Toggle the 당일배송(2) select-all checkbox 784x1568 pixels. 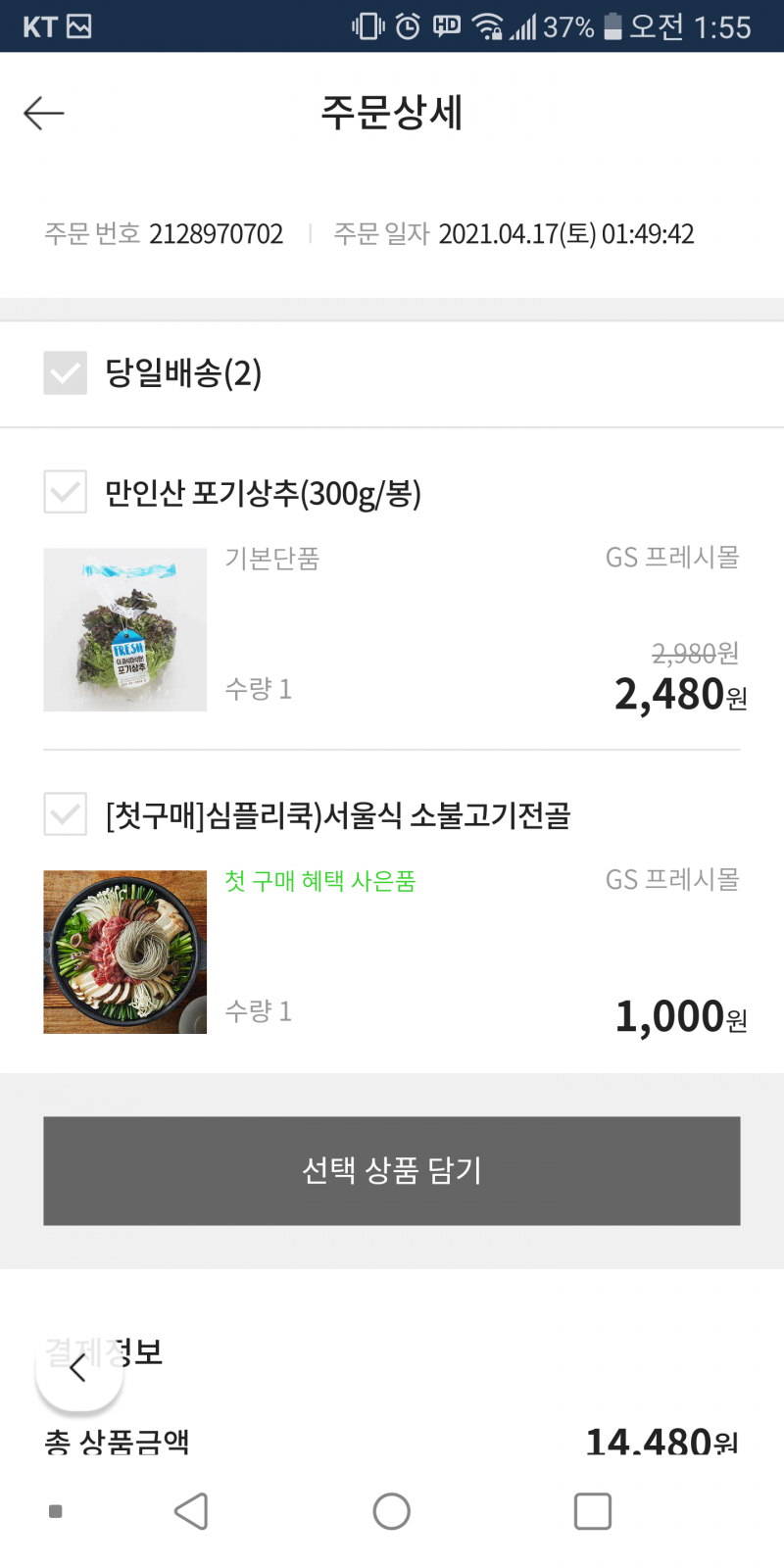(x=66, y=373)
